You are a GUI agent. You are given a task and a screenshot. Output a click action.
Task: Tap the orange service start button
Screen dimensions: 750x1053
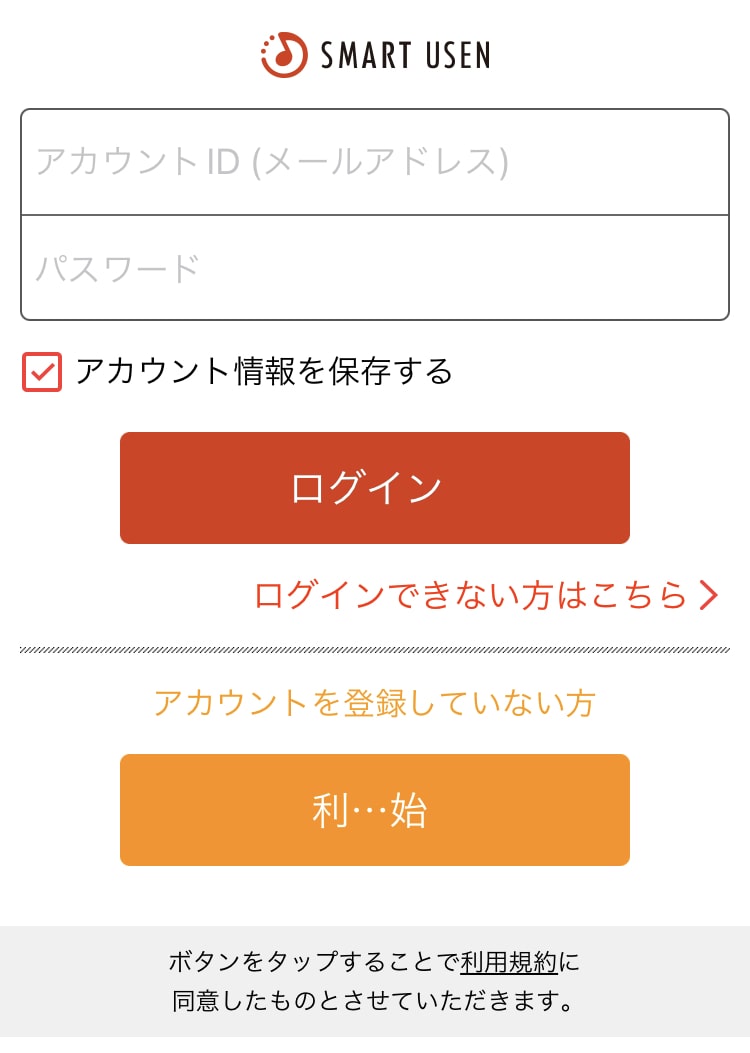(375, 809)
